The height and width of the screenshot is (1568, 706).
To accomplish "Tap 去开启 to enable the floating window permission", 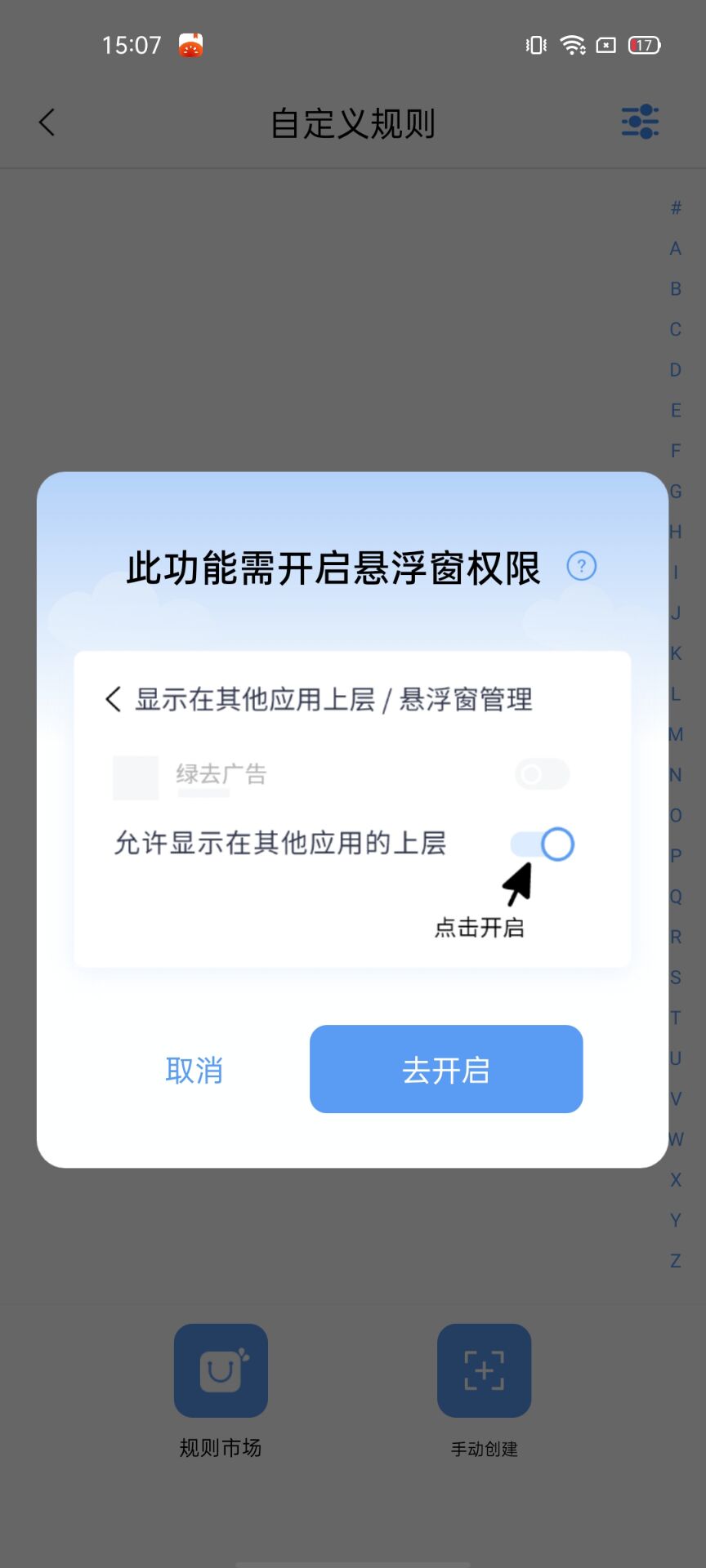I will point(446,1069).
